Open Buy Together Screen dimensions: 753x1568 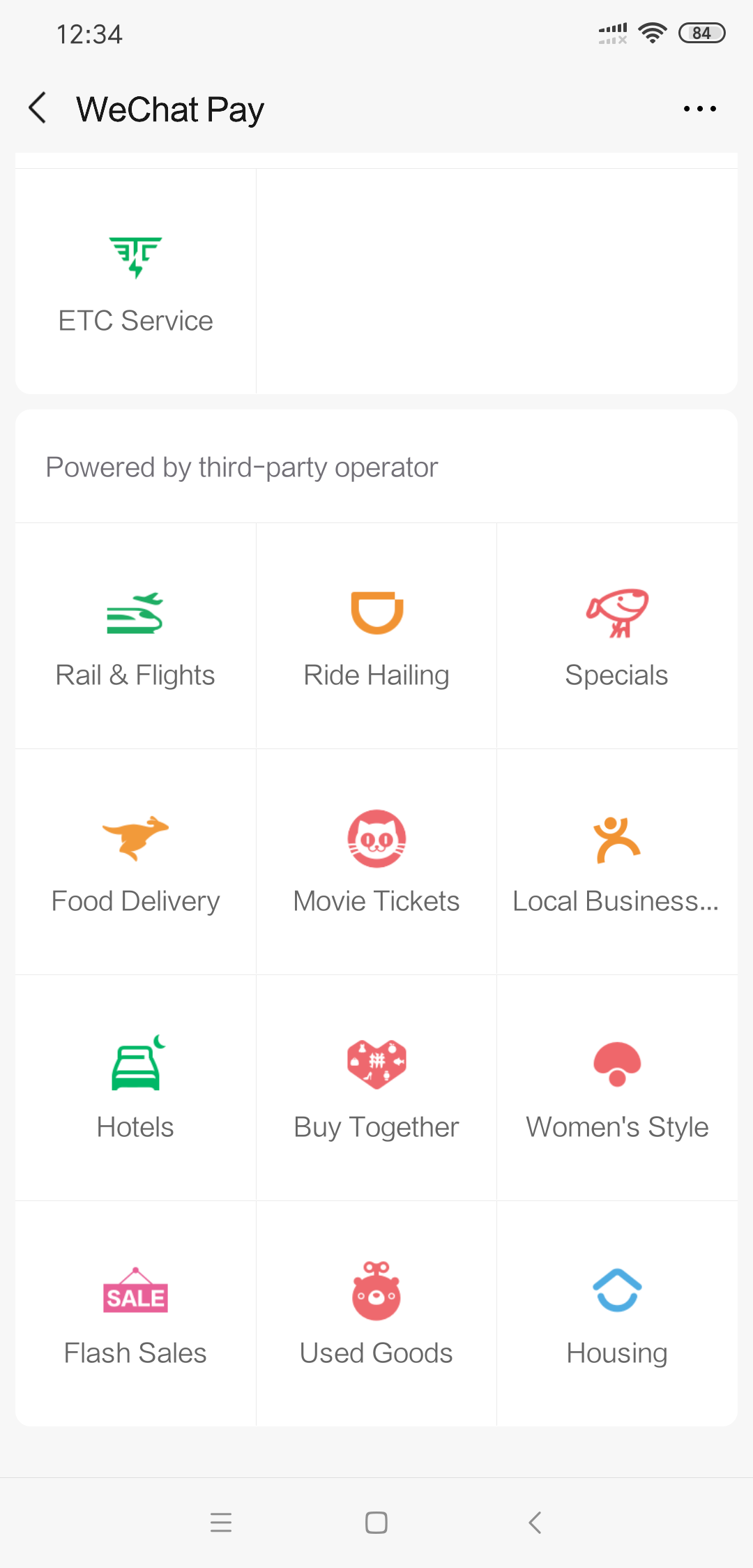coord(376,1088)
